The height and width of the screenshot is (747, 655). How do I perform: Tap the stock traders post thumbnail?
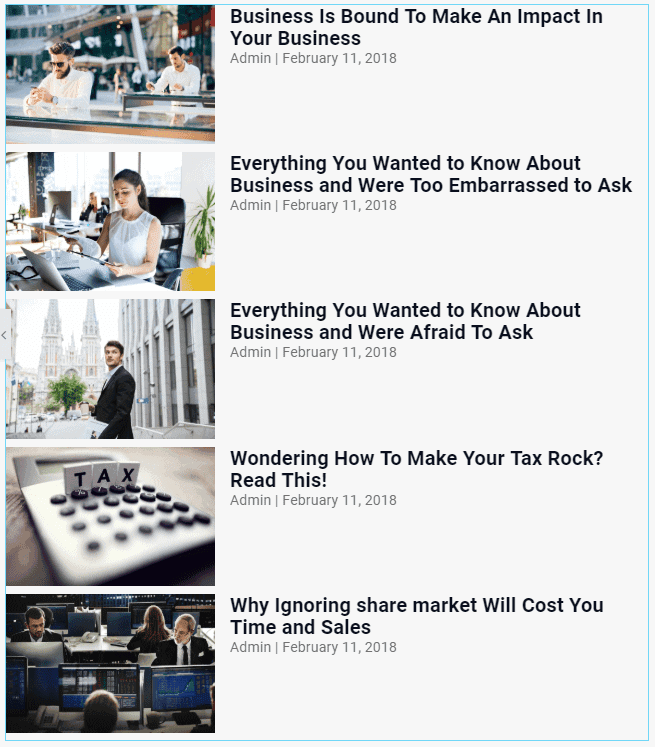[x=110, y=663]
